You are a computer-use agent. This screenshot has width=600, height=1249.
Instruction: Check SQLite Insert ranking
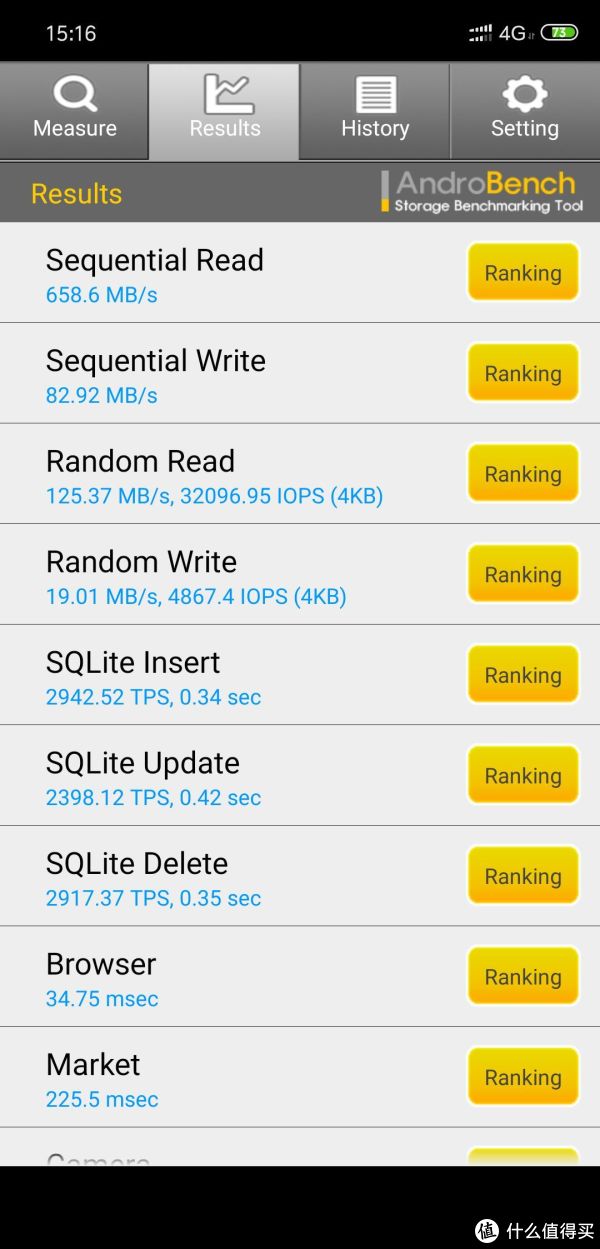point(523,675)
